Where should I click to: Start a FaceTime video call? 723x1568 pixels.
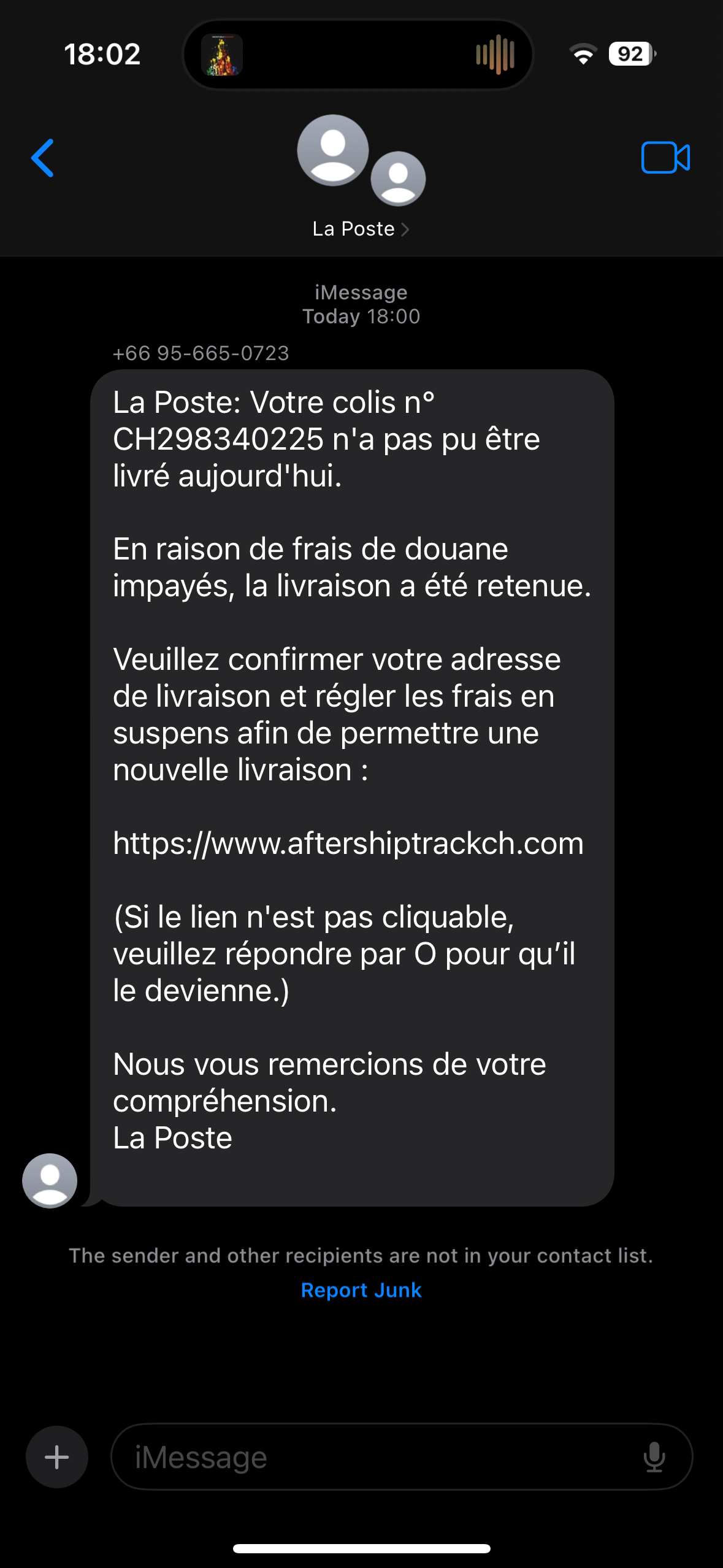665,158
